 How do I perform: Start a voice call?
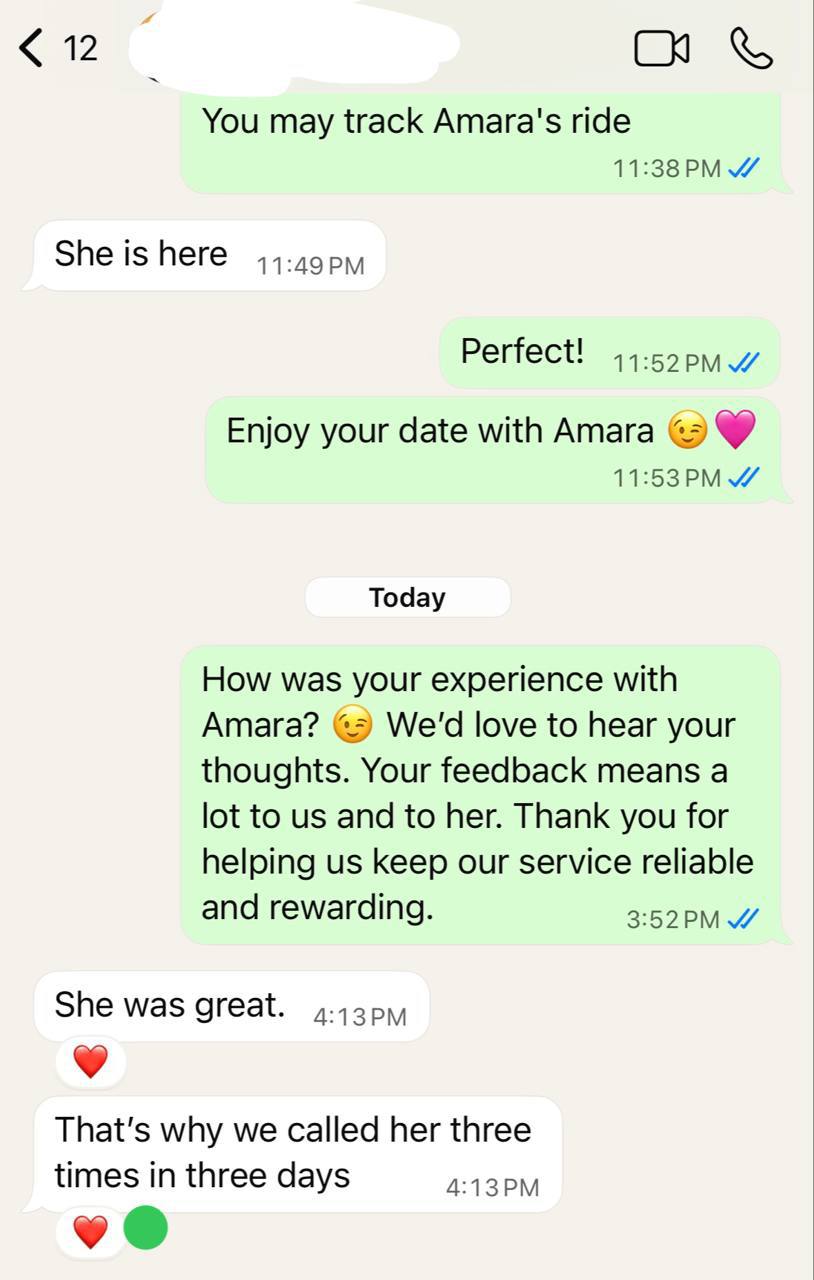(752, 49)
